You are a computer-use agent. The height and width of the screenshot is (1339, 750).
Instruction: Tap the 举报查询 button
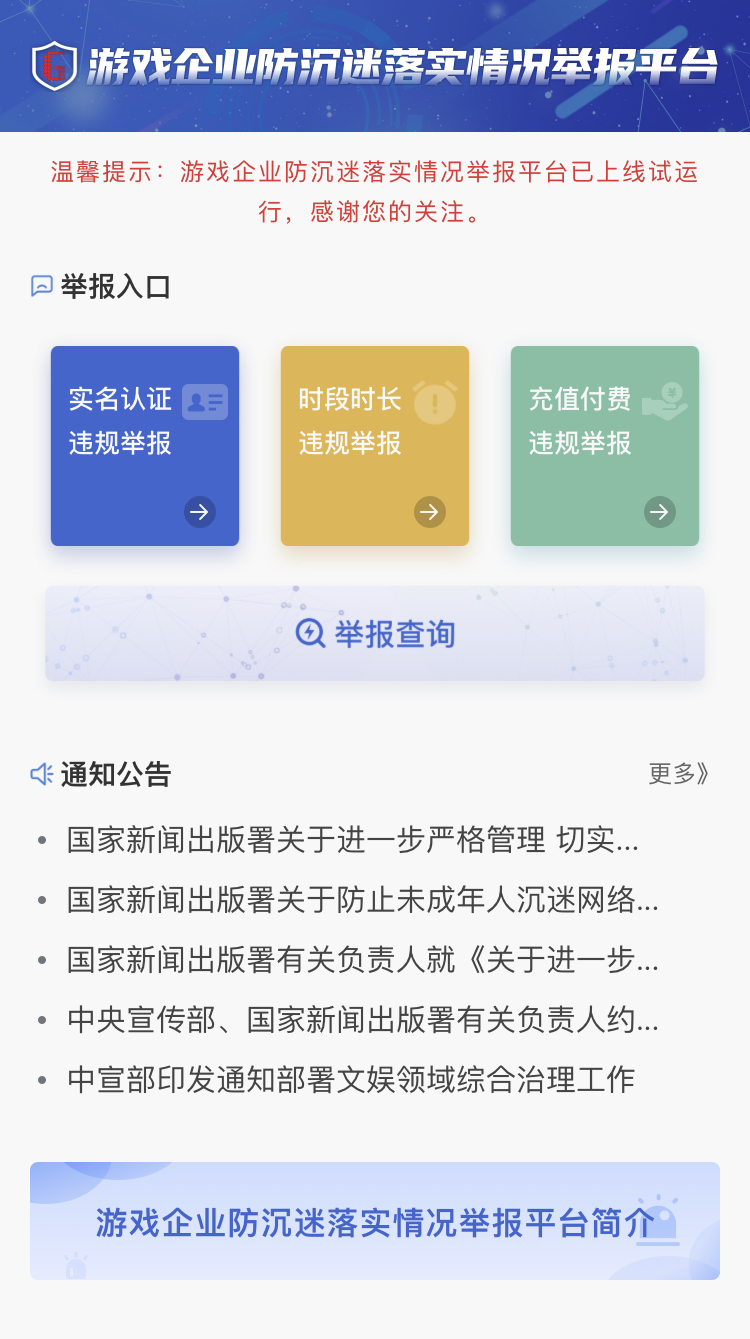pyautogui.click(x=375, y=634)
